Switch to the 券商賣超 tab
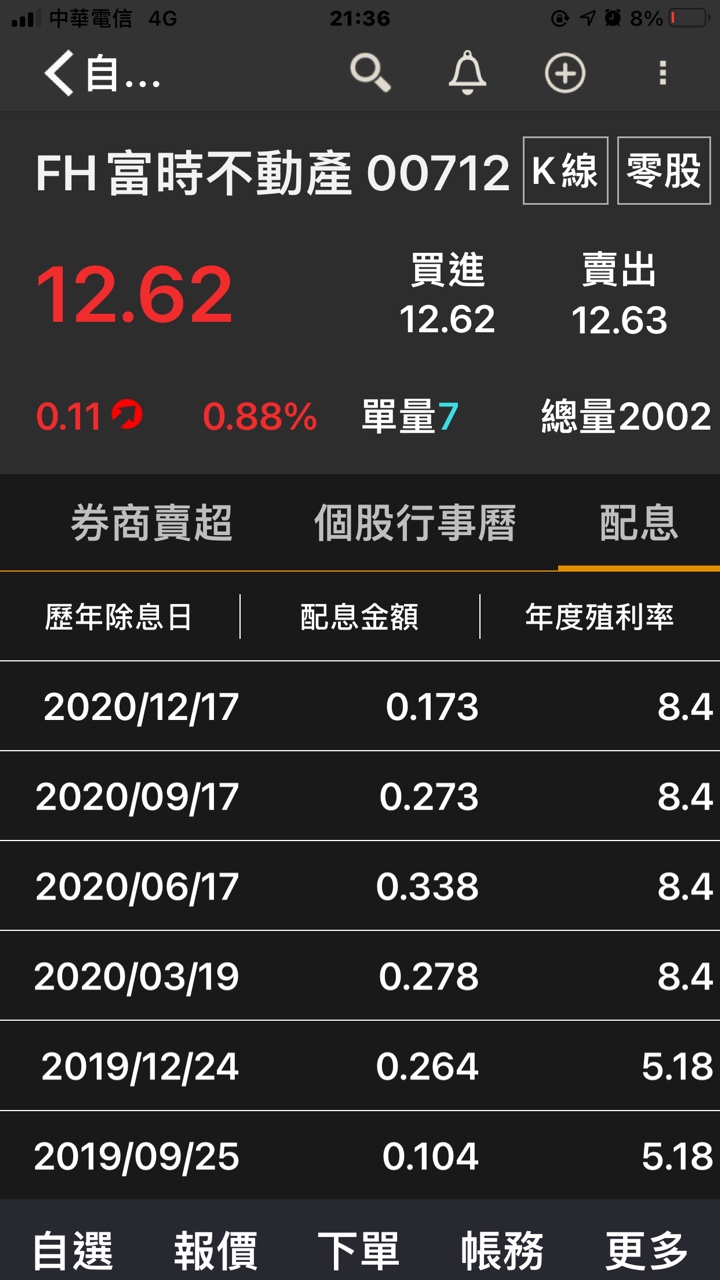 click(x=151, y=523)
